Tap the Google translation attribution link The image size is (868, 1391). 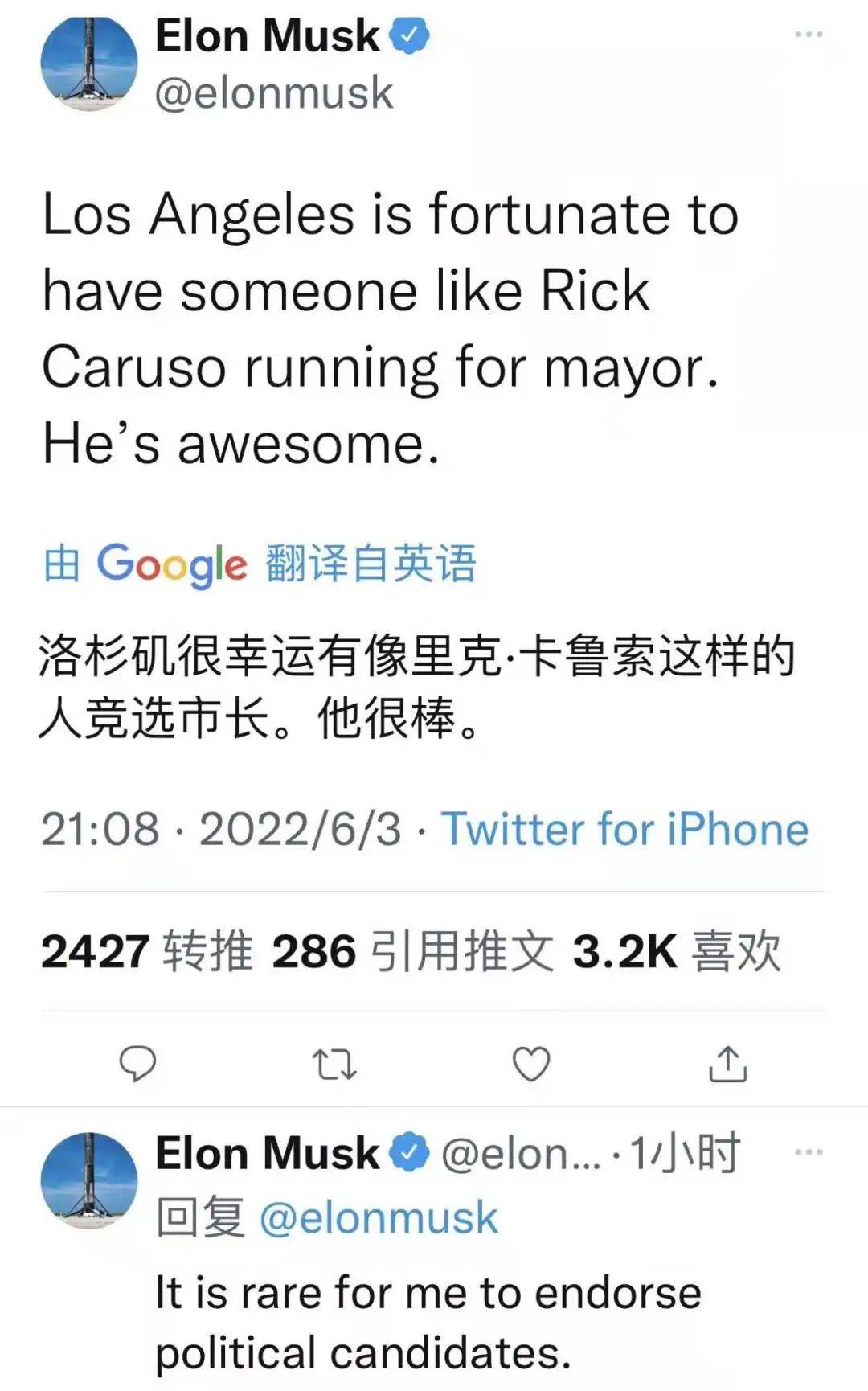(x=260, y=564)
